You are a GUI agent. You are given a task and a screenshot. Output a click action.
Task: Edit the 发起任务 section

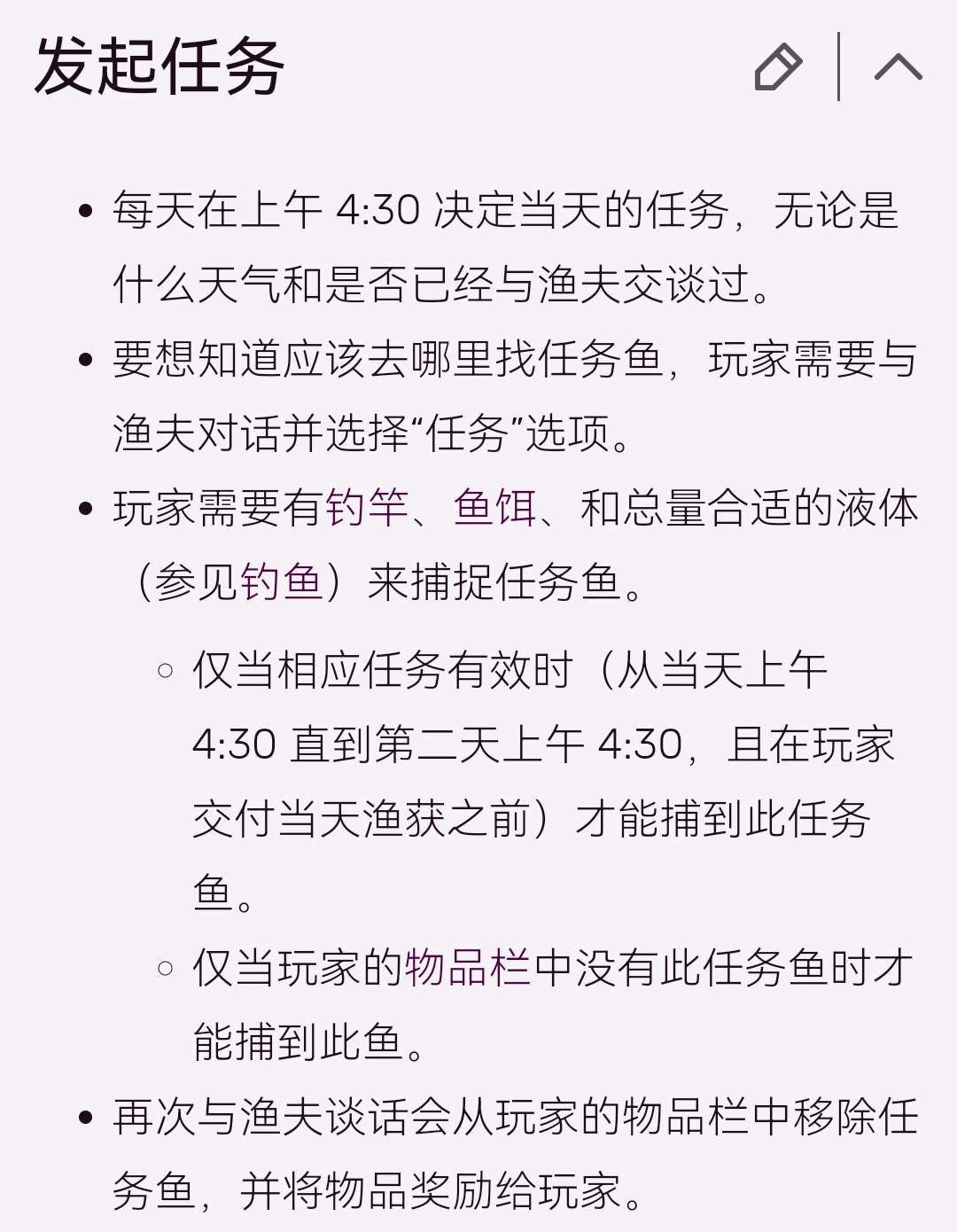(778, 67)
